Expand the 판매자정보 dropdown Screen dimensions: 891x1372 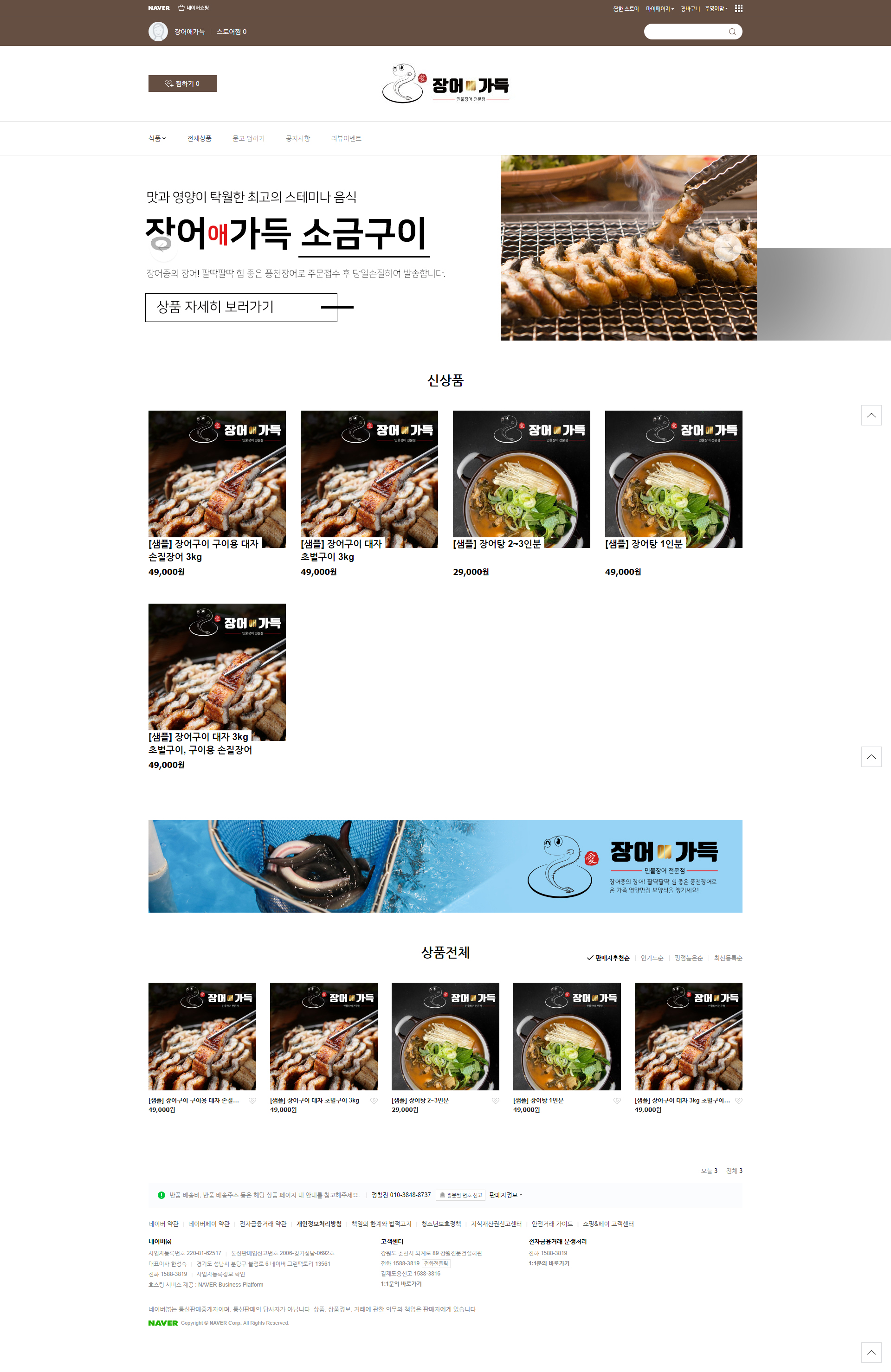point(506,1195)
